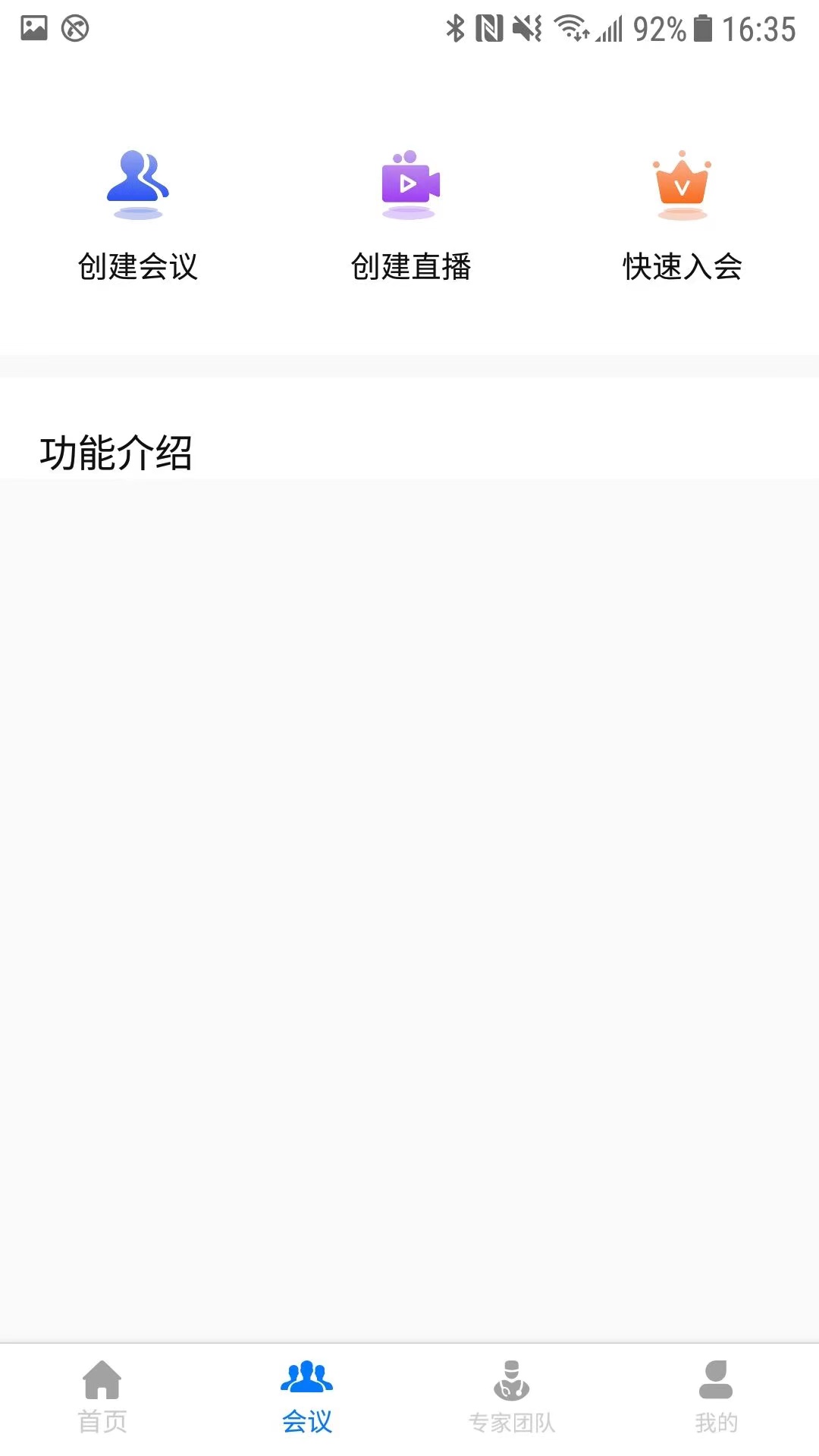Open the 会议 tab
This screenshot has width=819, height=1456.
pyautogui.click(x=306, y=1397)
